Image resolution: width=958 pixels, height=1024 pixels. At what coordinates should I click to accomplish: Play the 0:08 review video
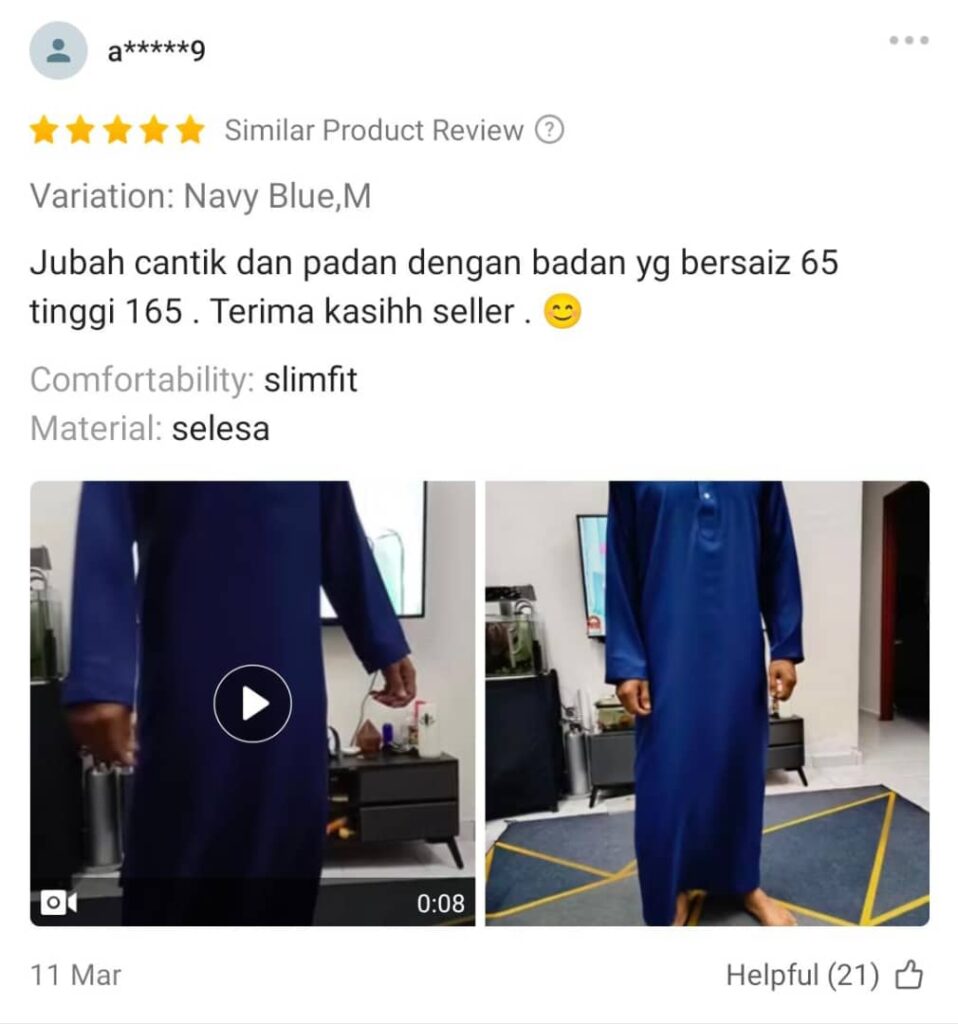pos(253,703)
